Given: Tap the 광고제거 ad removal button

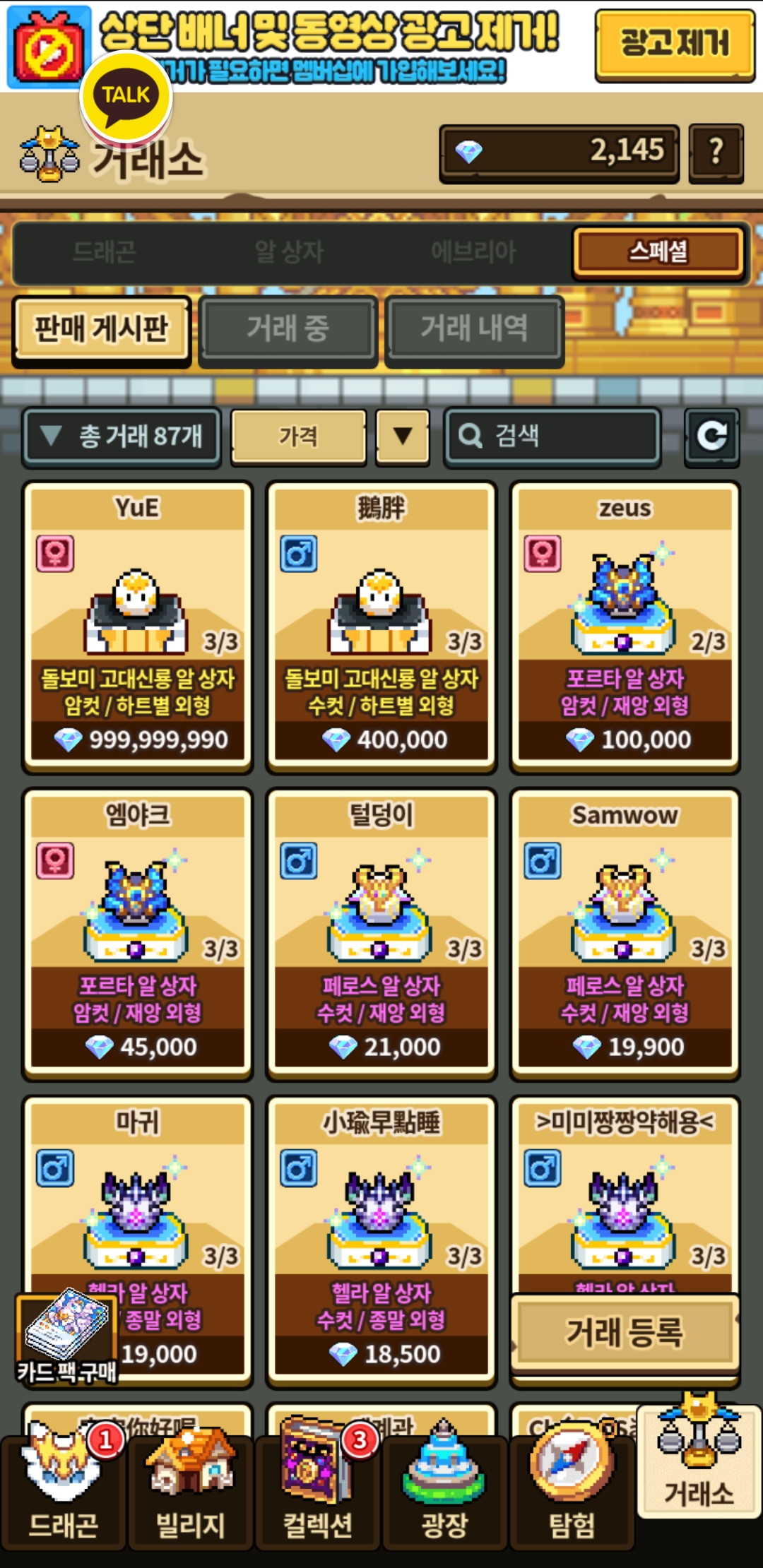Looking at the screenshot, I should coord(674,44).
